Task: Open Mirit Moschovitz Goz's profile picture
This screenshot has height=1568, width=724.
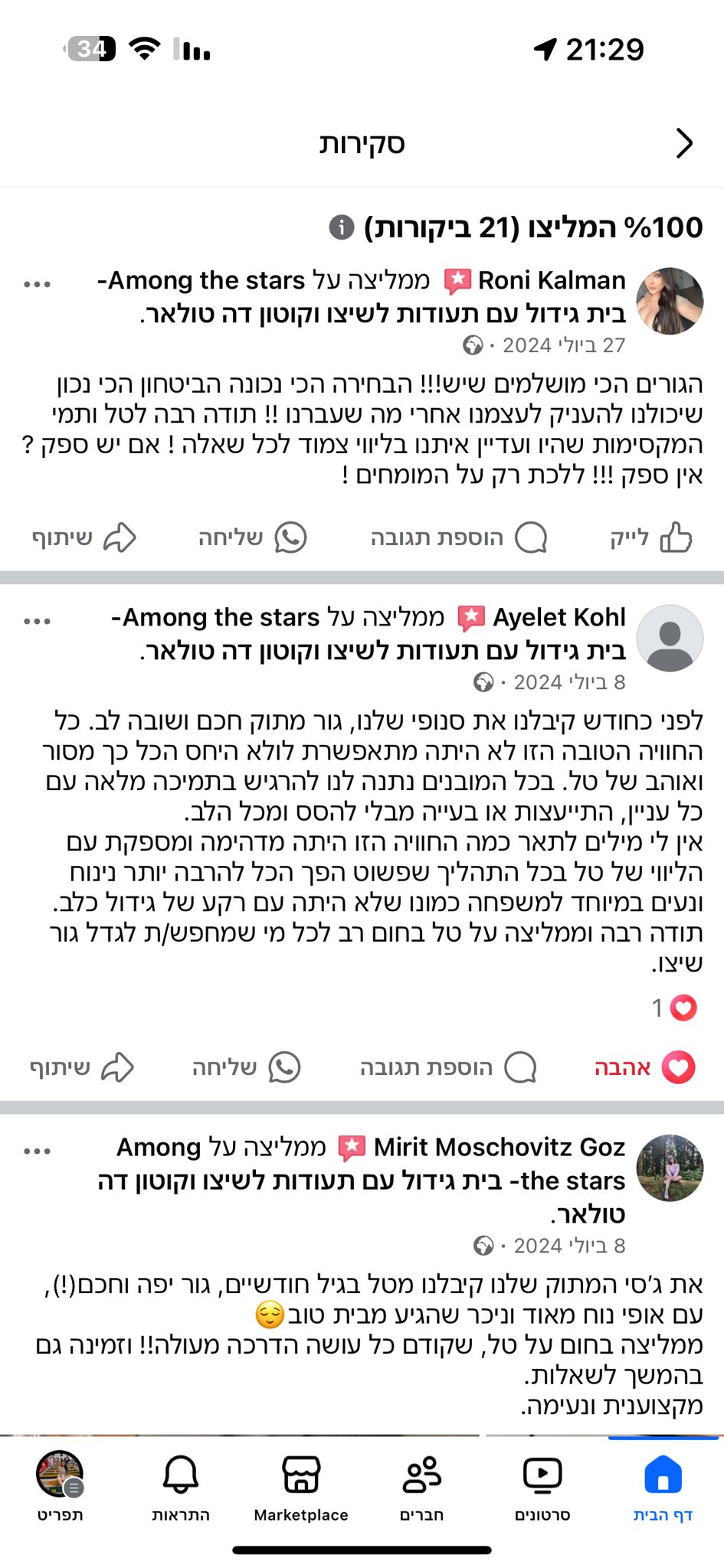Action: point(670,1168)
